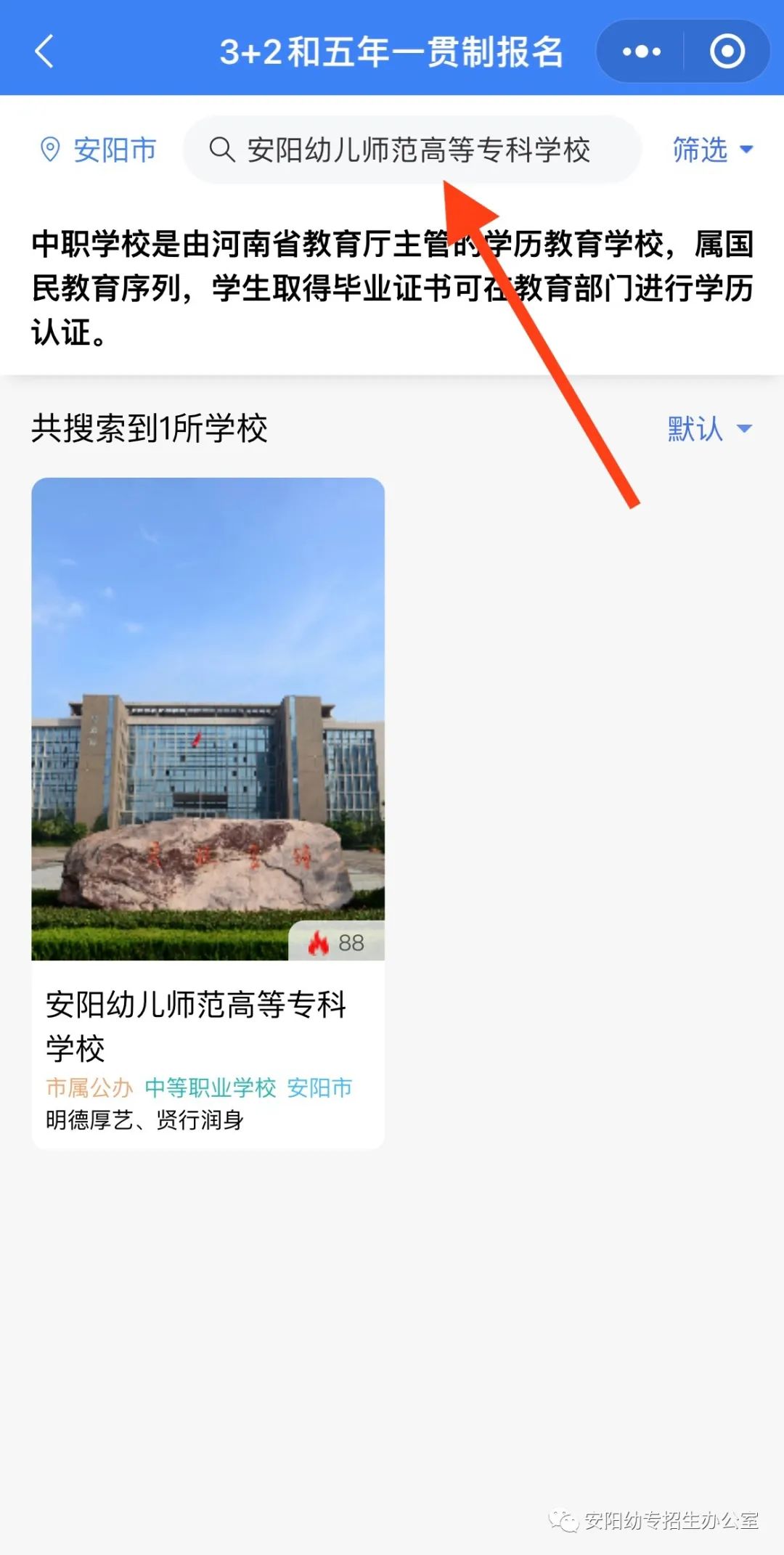
Task: Close the mini program with the circle button
Action: pos(727,52)
